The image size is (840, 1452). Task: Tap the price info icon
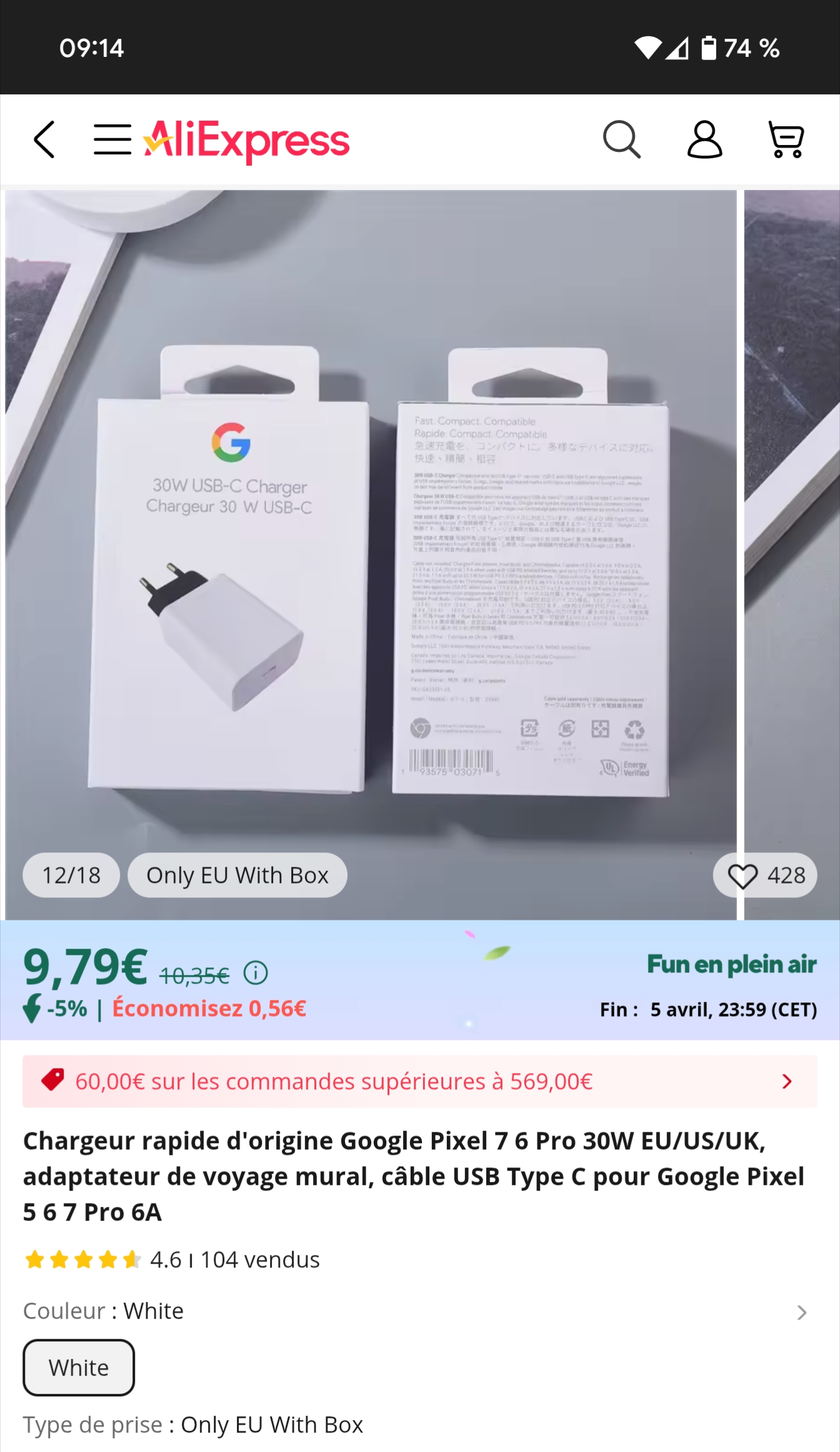pos(256,973)
